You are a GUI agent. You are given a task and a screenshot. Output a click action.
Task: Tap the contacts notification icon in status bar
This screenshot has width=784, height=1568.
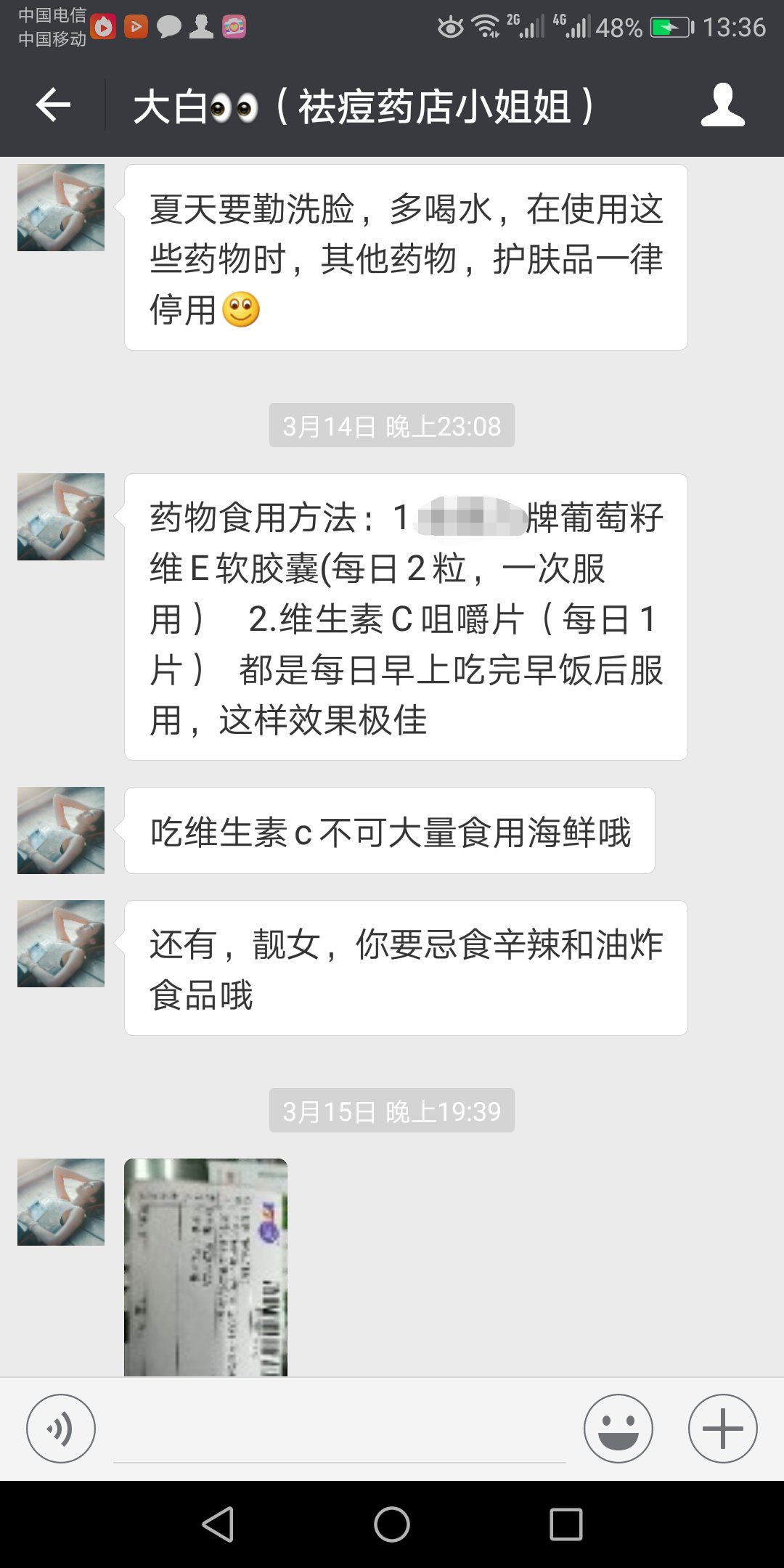pyautogui.click(x=202, y=27)
